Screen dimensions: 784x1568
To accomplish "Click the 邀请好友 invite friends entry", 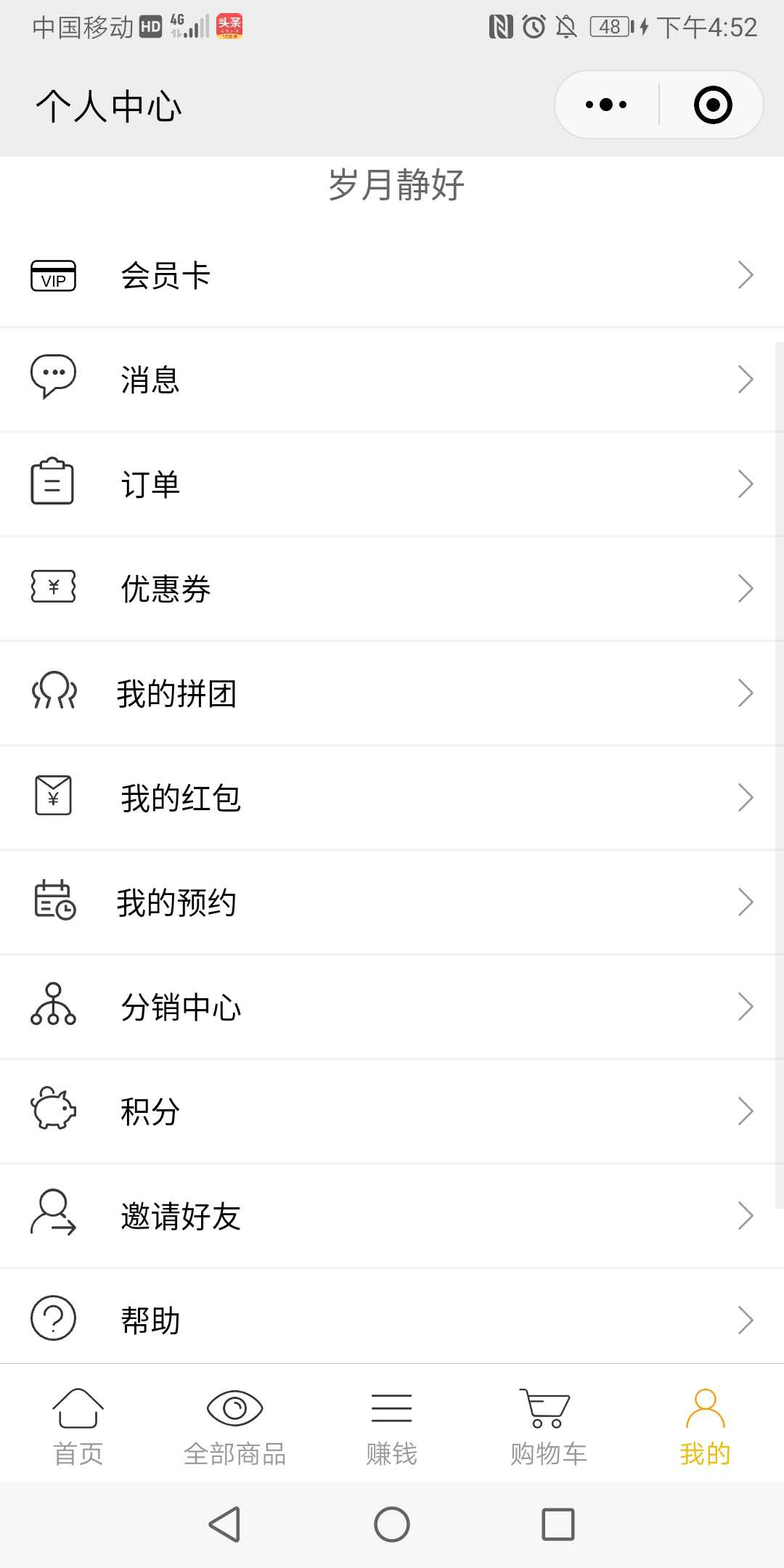I will click(x=181, y=1214).
